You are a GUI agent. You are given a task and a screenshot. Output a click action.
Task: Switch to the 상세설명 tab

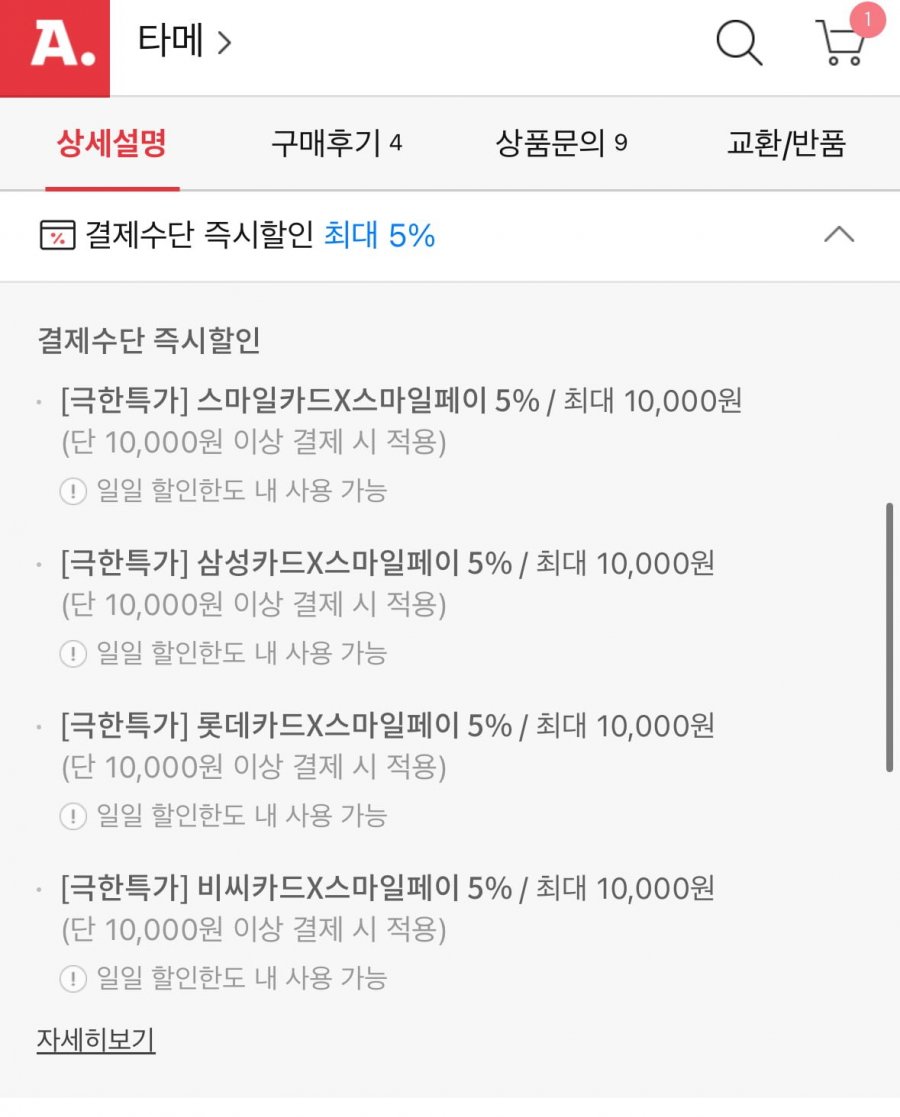coord(112,144)
